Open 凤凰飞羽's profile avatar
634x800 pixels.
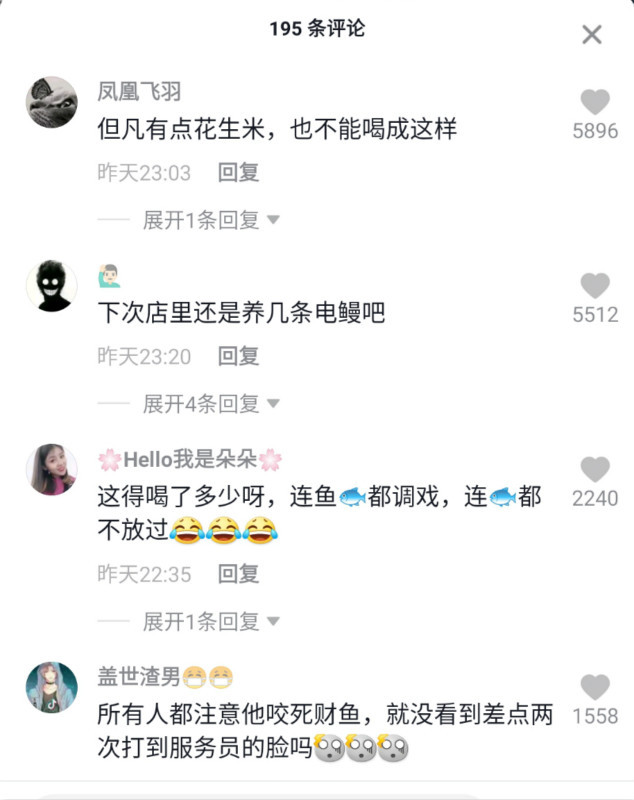(x=52, y=102)
